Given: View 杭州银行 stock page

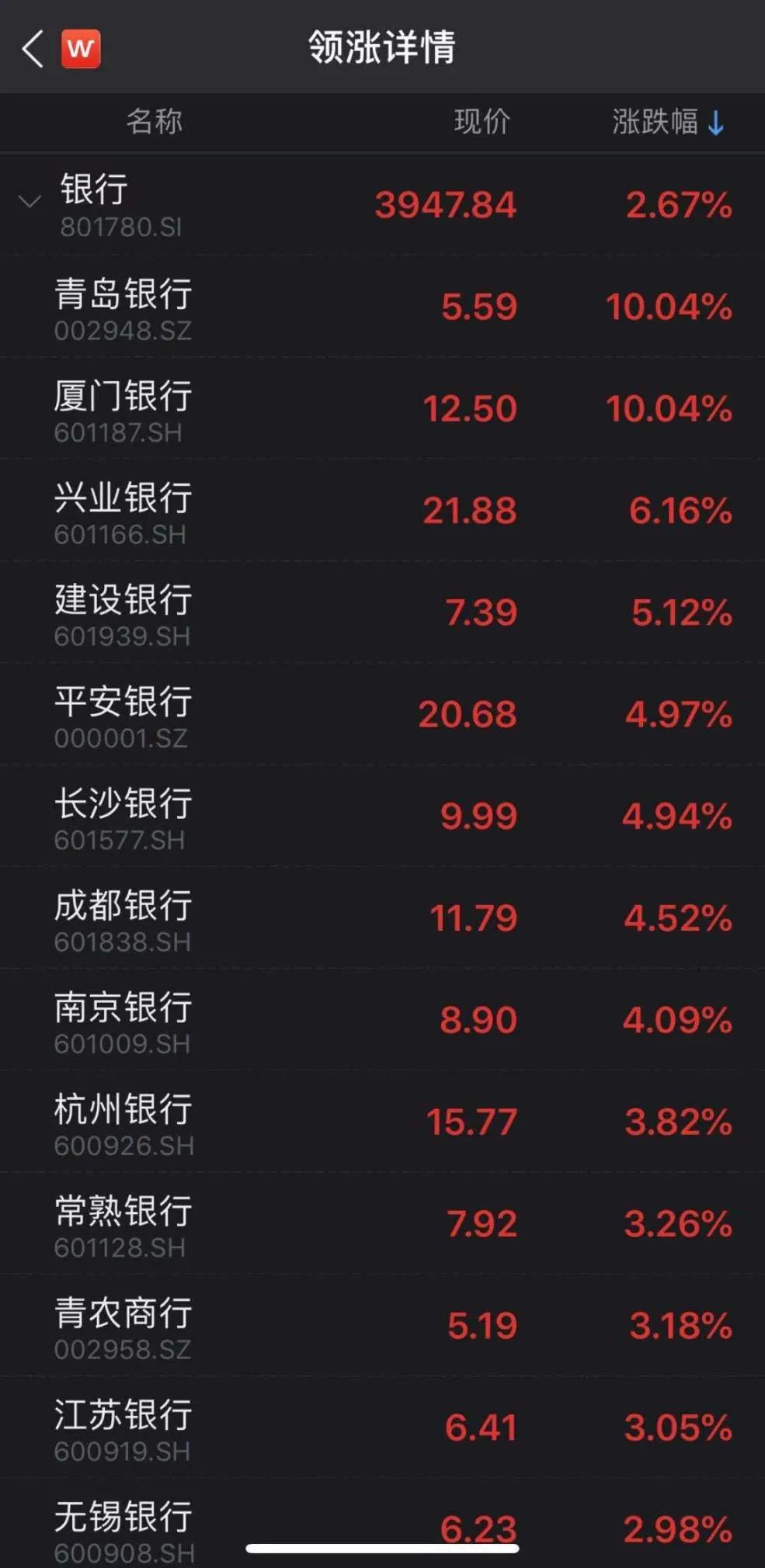Looking at the screenshot, I should 123,1122.
